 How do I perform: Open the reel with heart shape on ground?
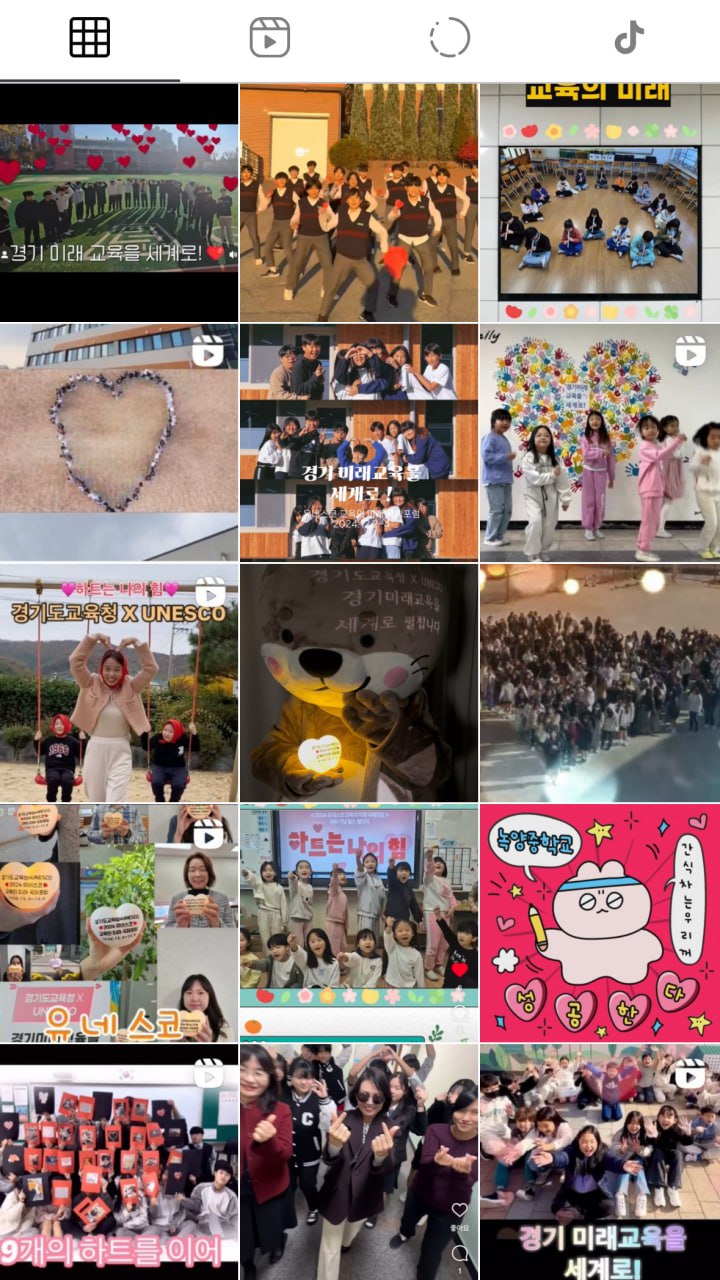tap(119, 441)
